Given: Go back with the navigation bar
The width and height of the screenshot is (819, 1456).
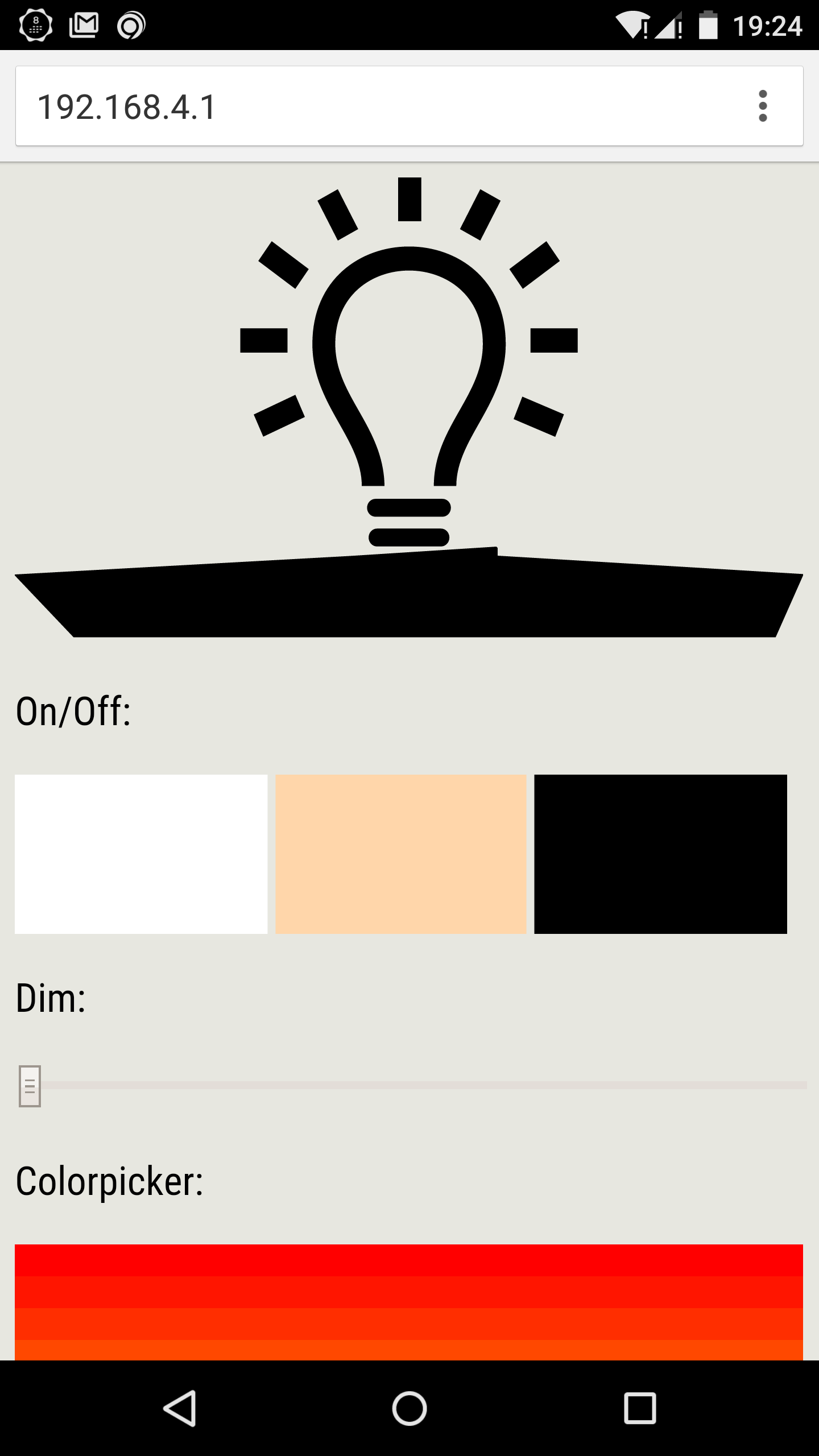Looking at the screenshot, I should tap(180, 1408).
